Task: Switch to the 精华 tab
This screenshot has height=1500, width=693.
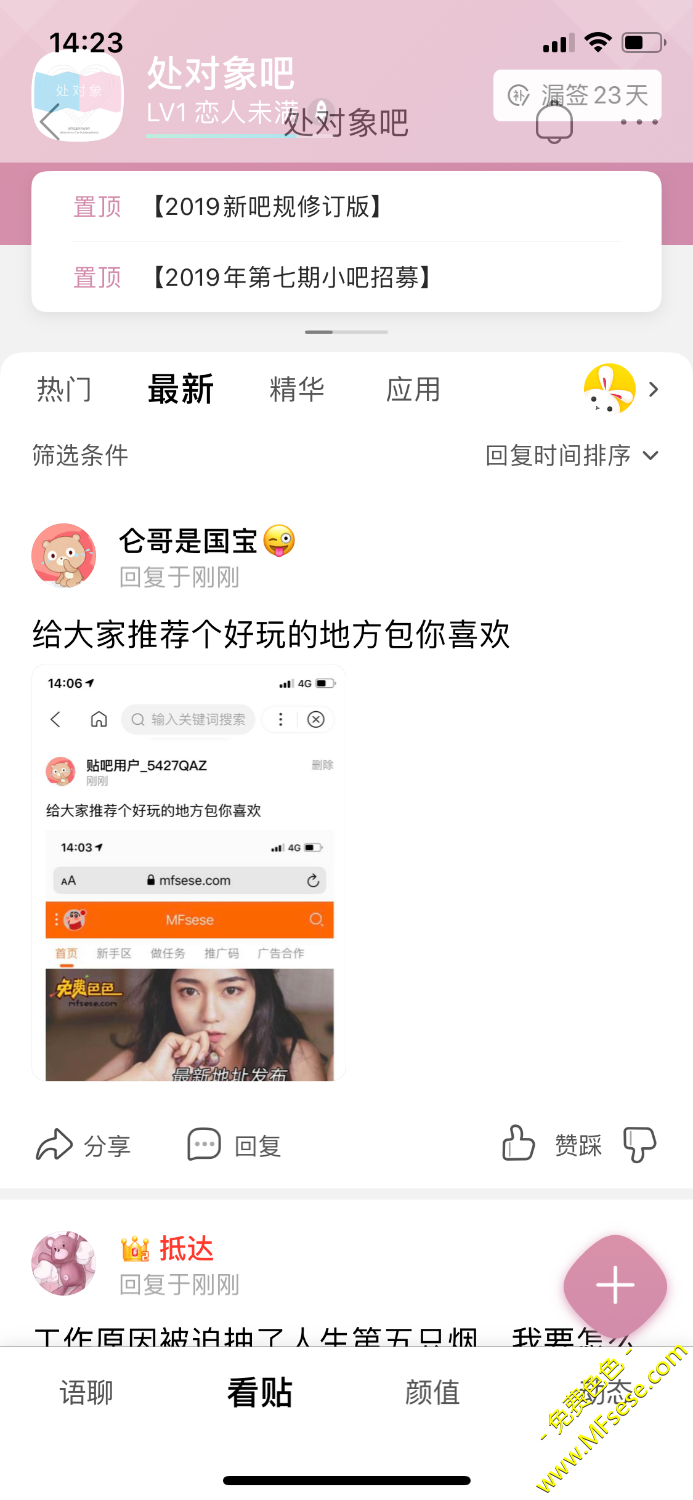Action: pos(297,389)
